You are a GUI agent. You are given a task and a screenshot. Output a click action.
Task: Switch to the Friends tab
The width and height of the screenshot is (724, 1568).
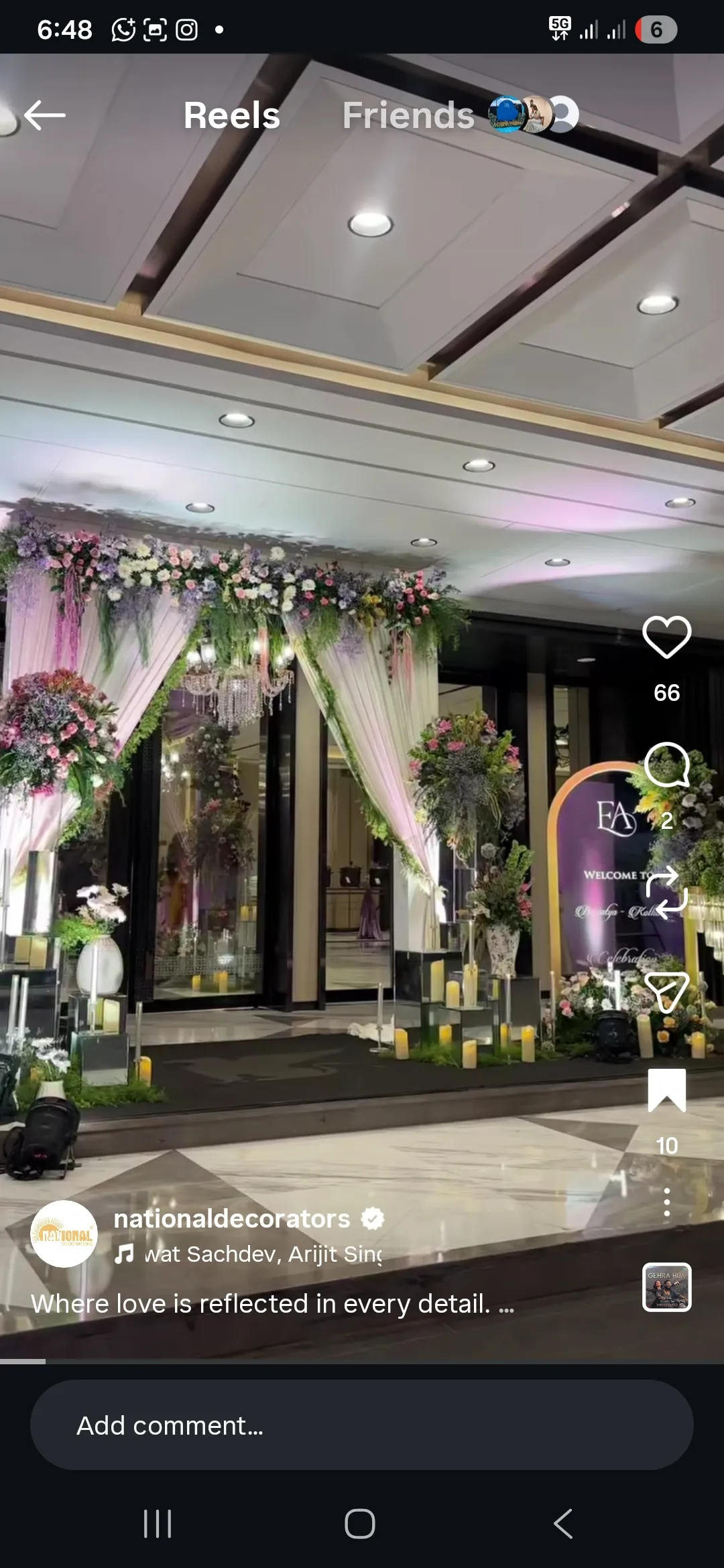coord(408,115)
